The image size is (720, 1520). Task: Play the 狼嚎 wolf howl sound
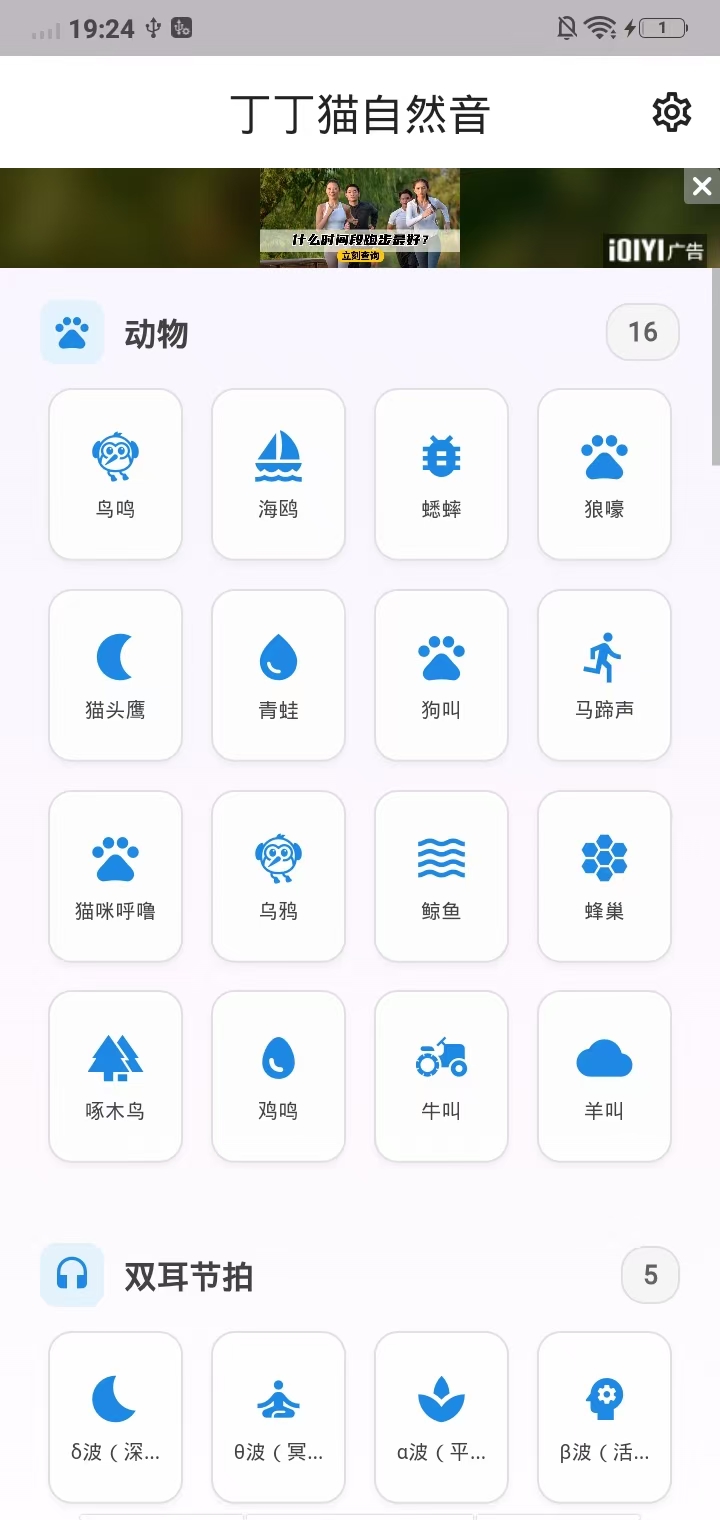(604, 473)
